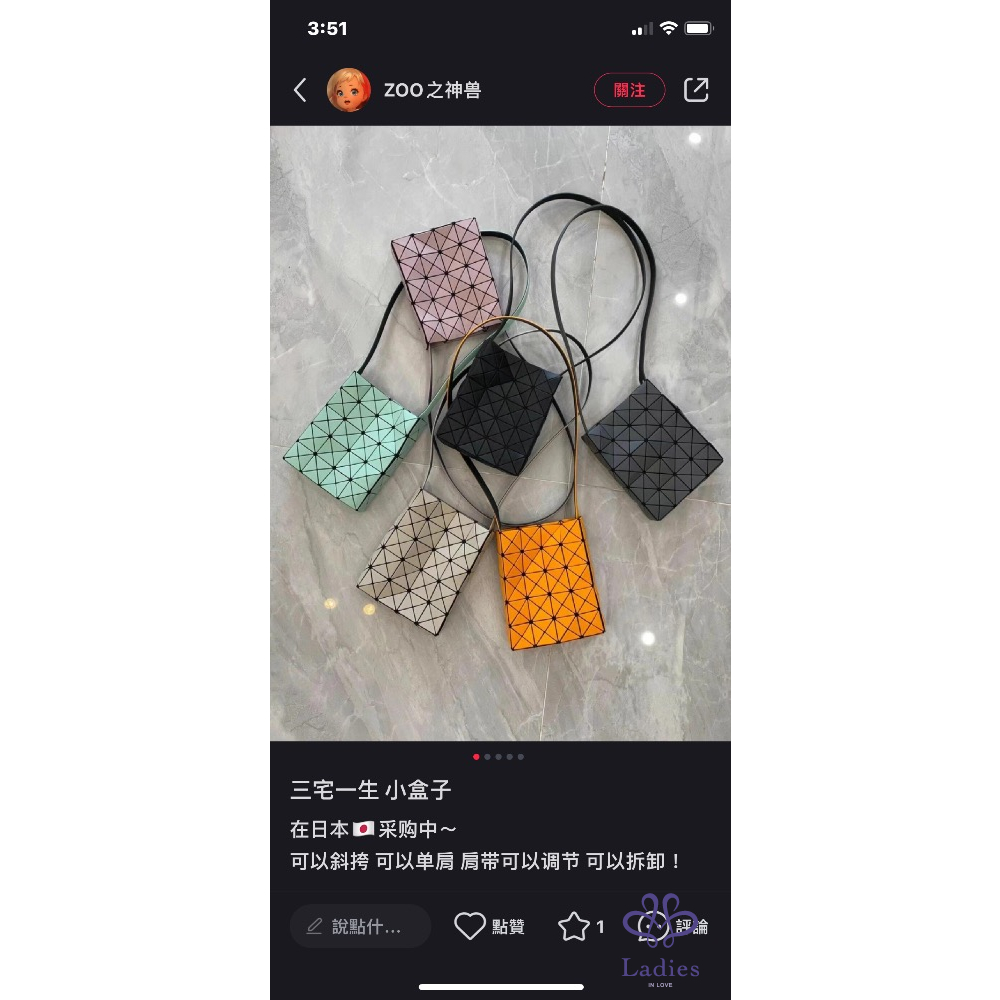Open the ZOO之神兽 profile avatar
The width and height of the screenshot is (1000, 1000).
click(x=348, y=90)
